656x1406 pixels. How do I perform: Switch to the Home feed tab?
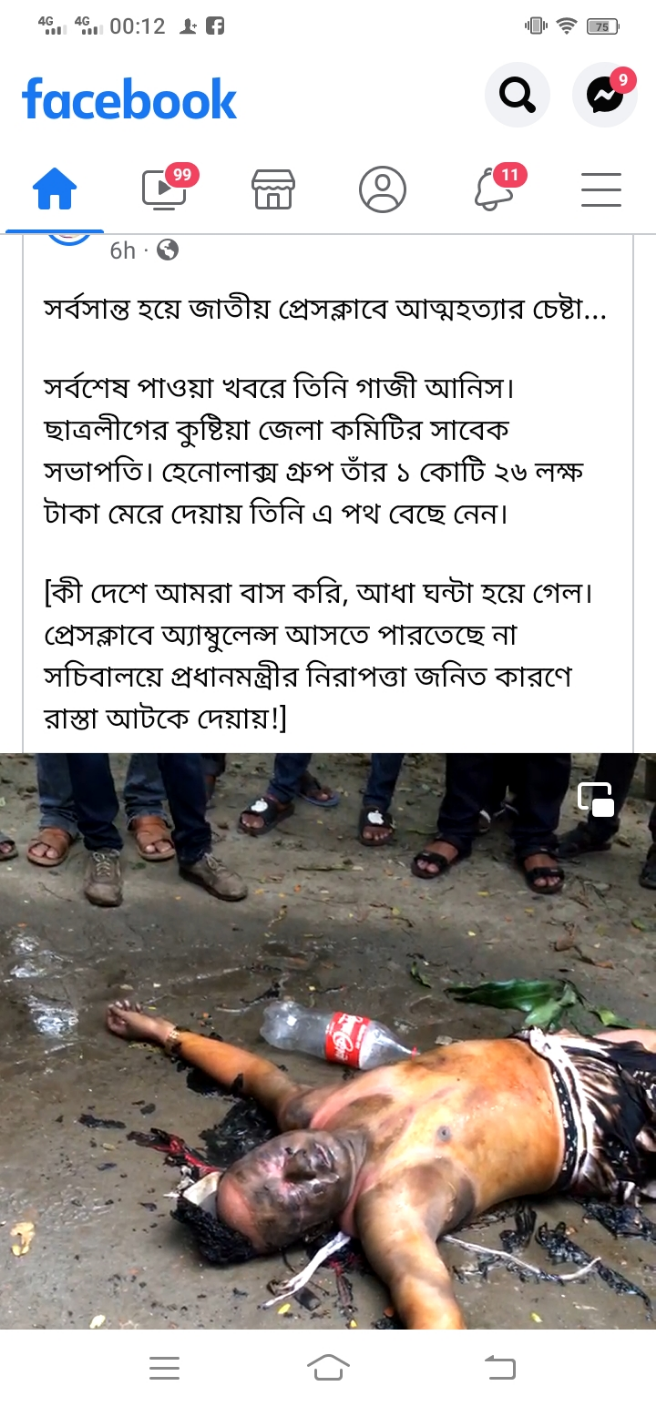click(x=55, y=189)
